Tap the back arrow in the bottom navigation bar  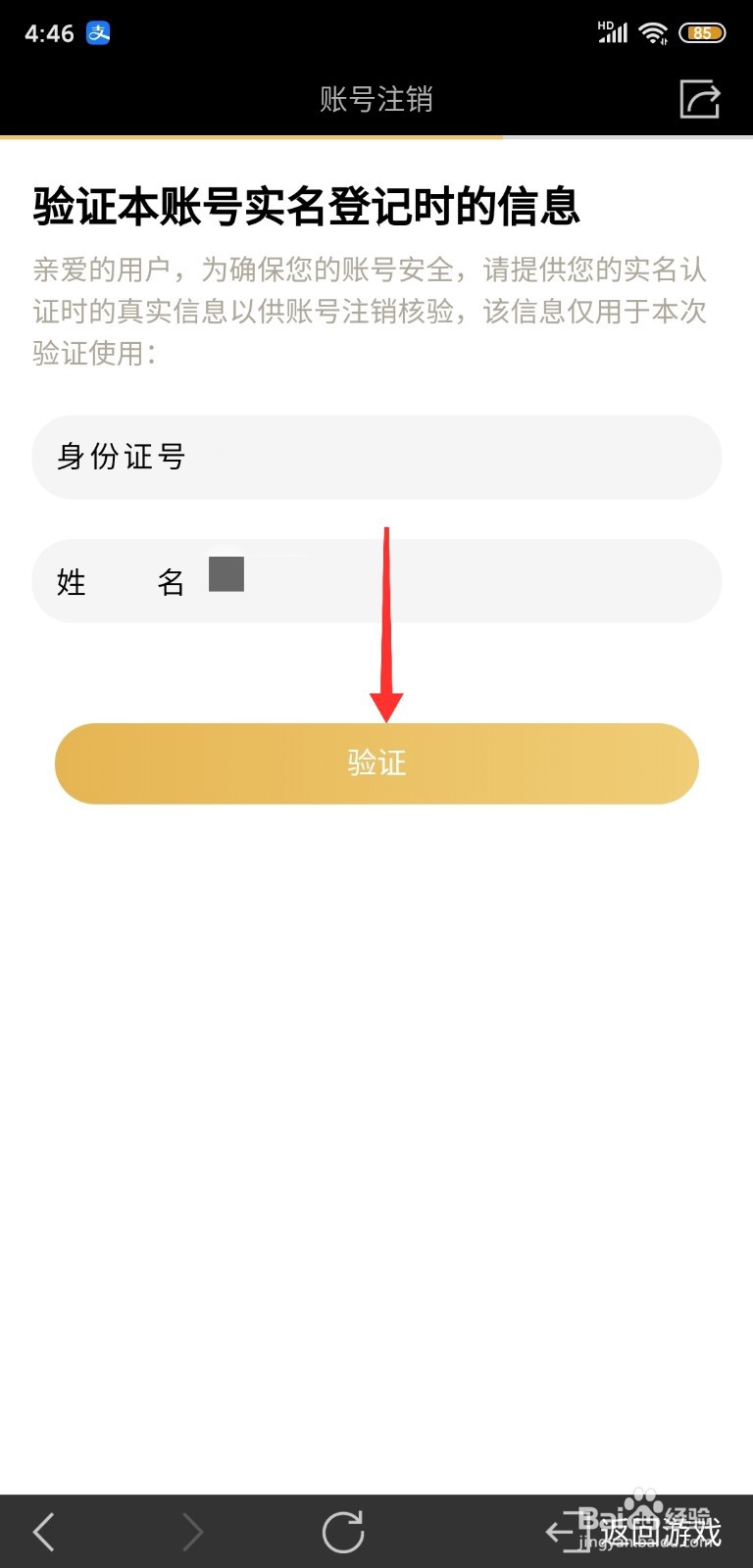tap(44, 1531)
